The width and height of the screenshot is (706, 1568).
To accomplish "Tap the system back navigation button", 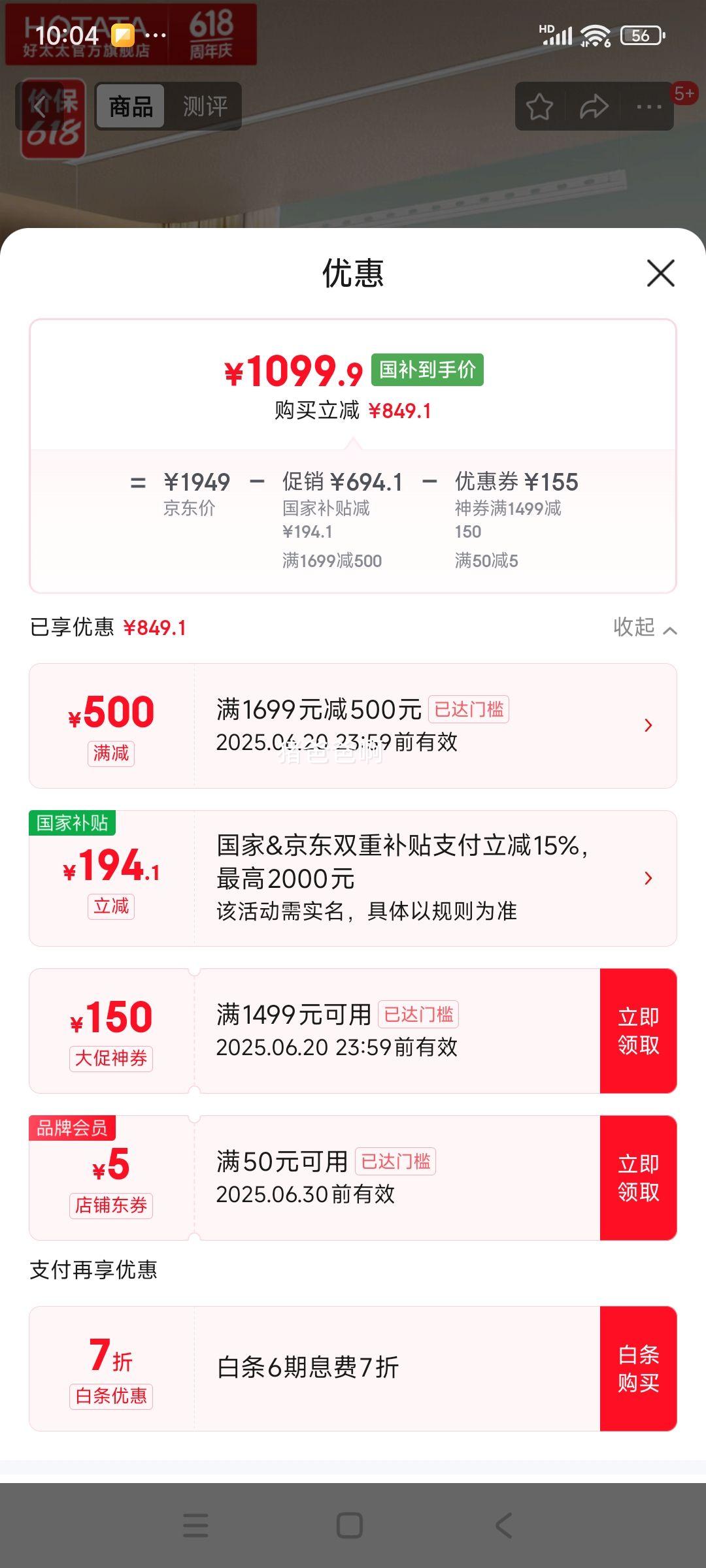I will 503,1526.
